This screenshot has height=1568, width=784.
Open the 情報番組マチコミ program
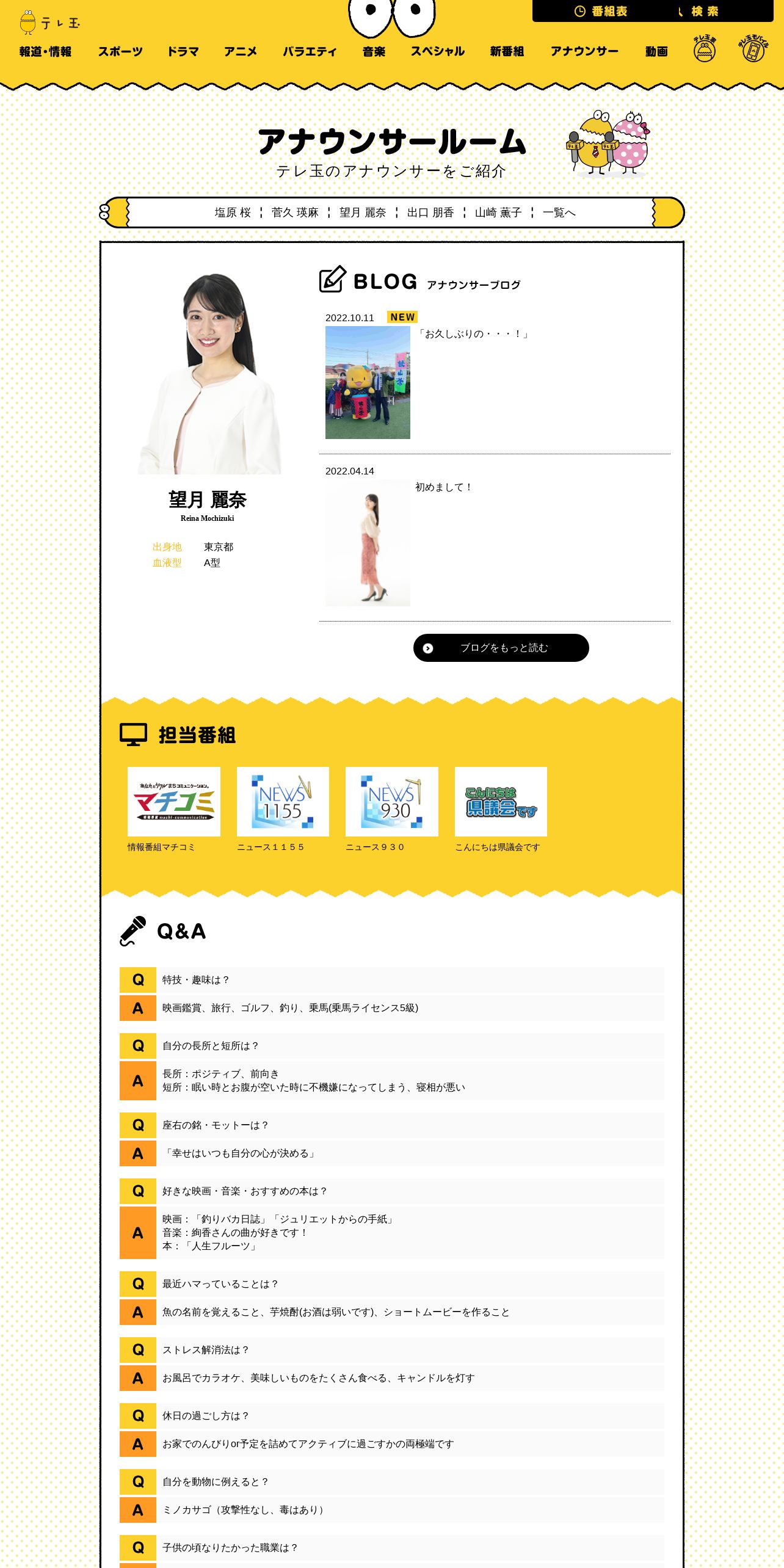(174, 810)
